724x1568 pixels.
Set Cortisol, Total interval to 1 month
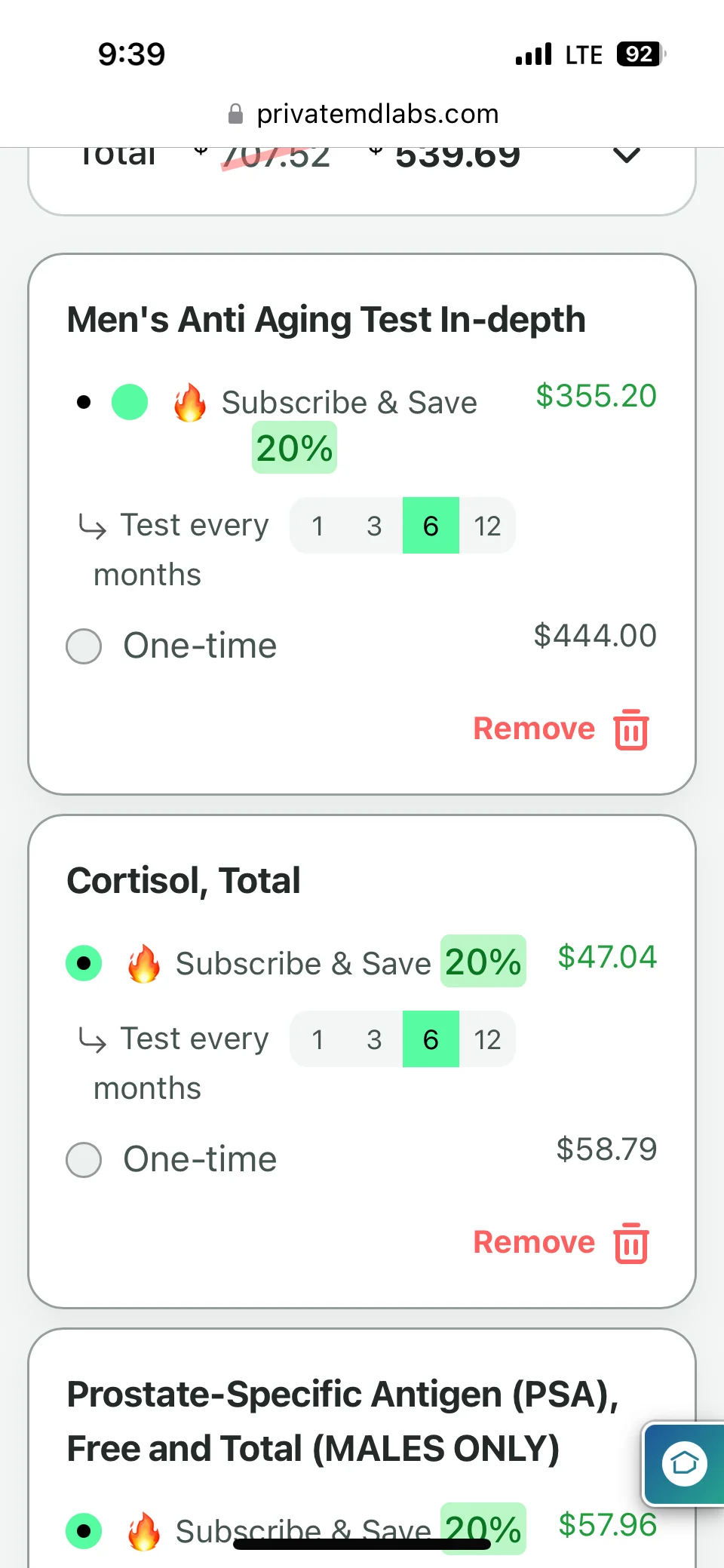(318, 1039)
